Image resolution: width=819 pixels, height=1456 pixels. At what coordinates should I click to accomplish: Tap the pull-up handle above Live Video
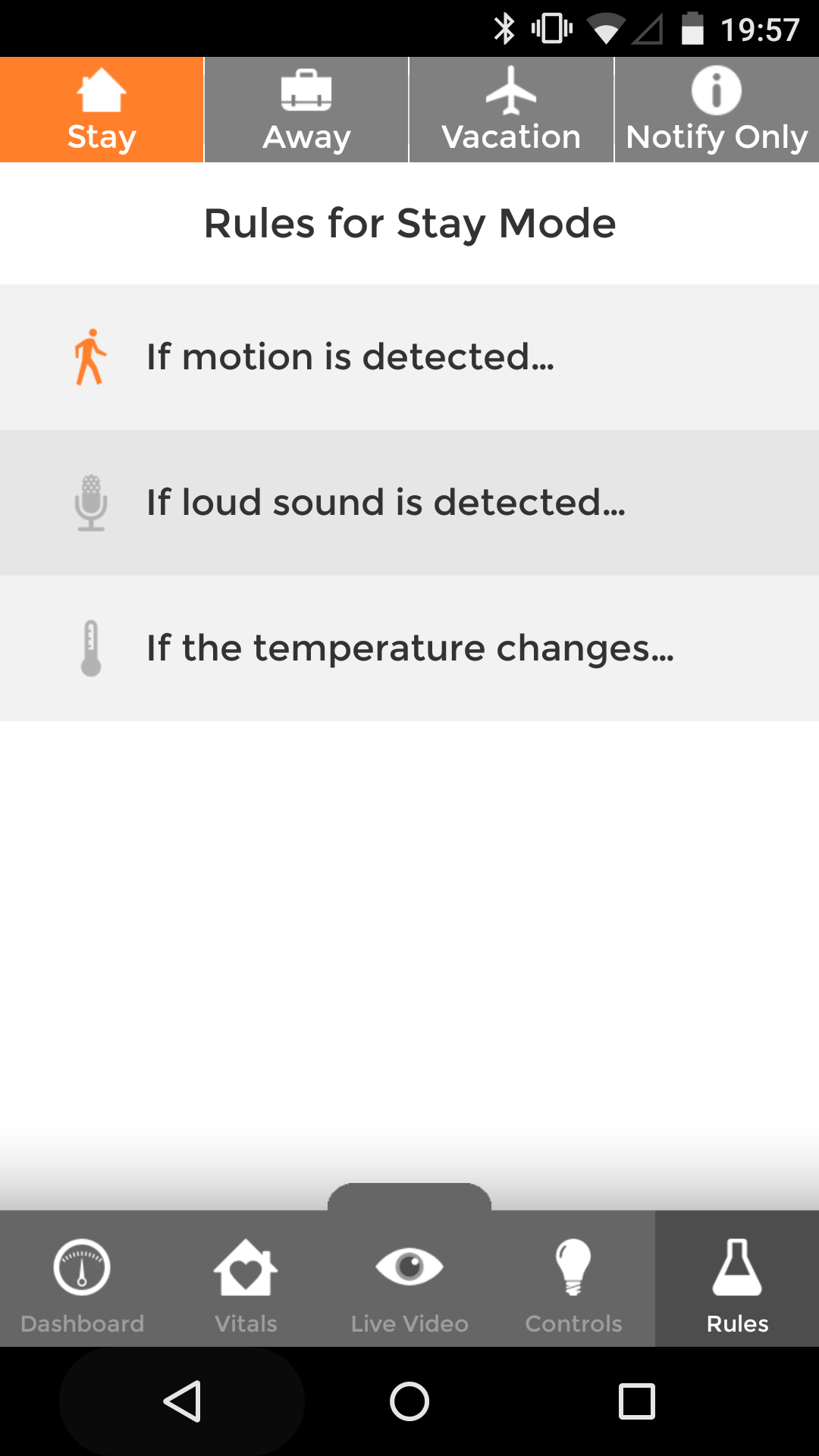tap(409, 1197)
